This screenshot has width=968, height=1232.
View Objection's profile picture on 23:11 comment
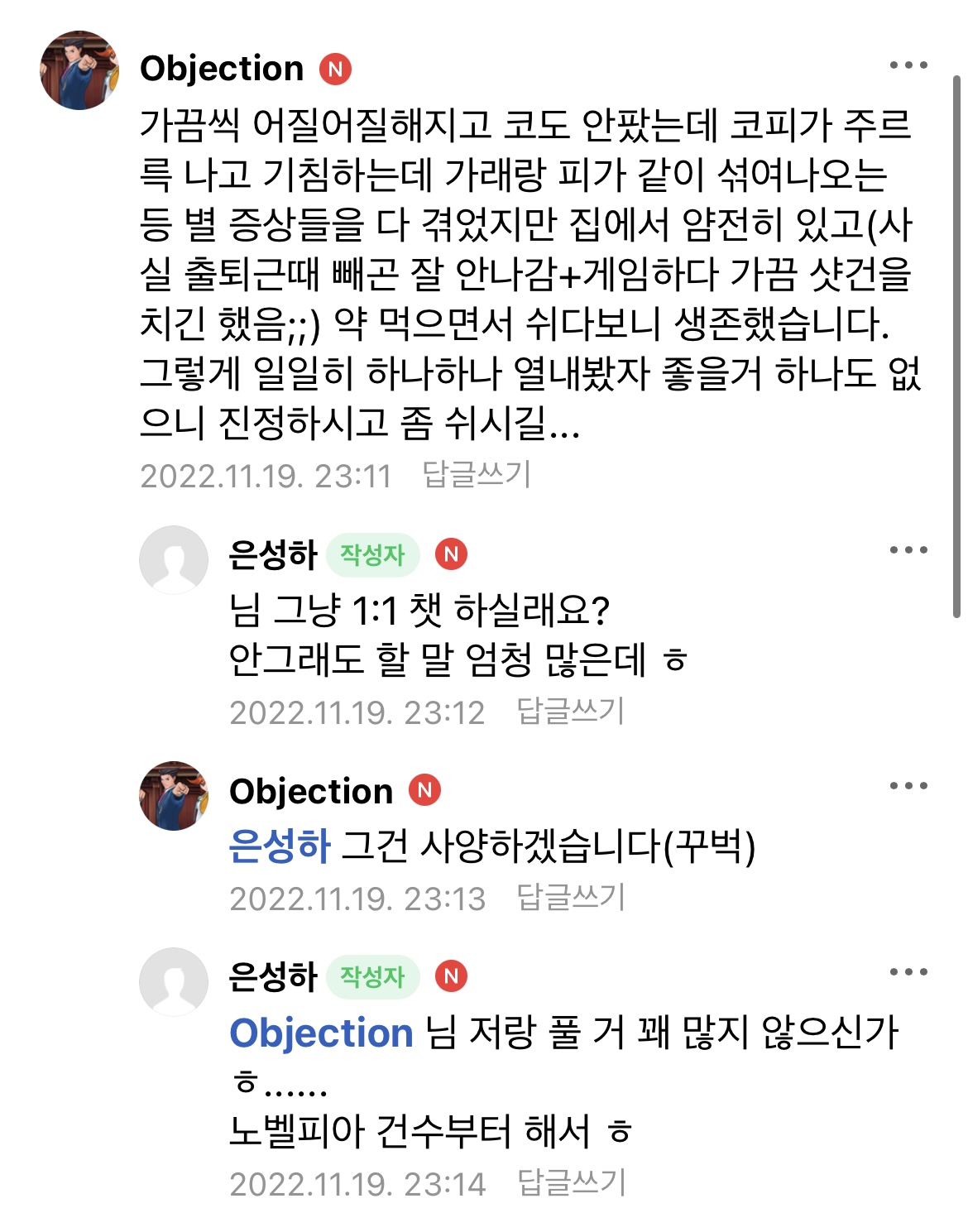click(79, 70)
